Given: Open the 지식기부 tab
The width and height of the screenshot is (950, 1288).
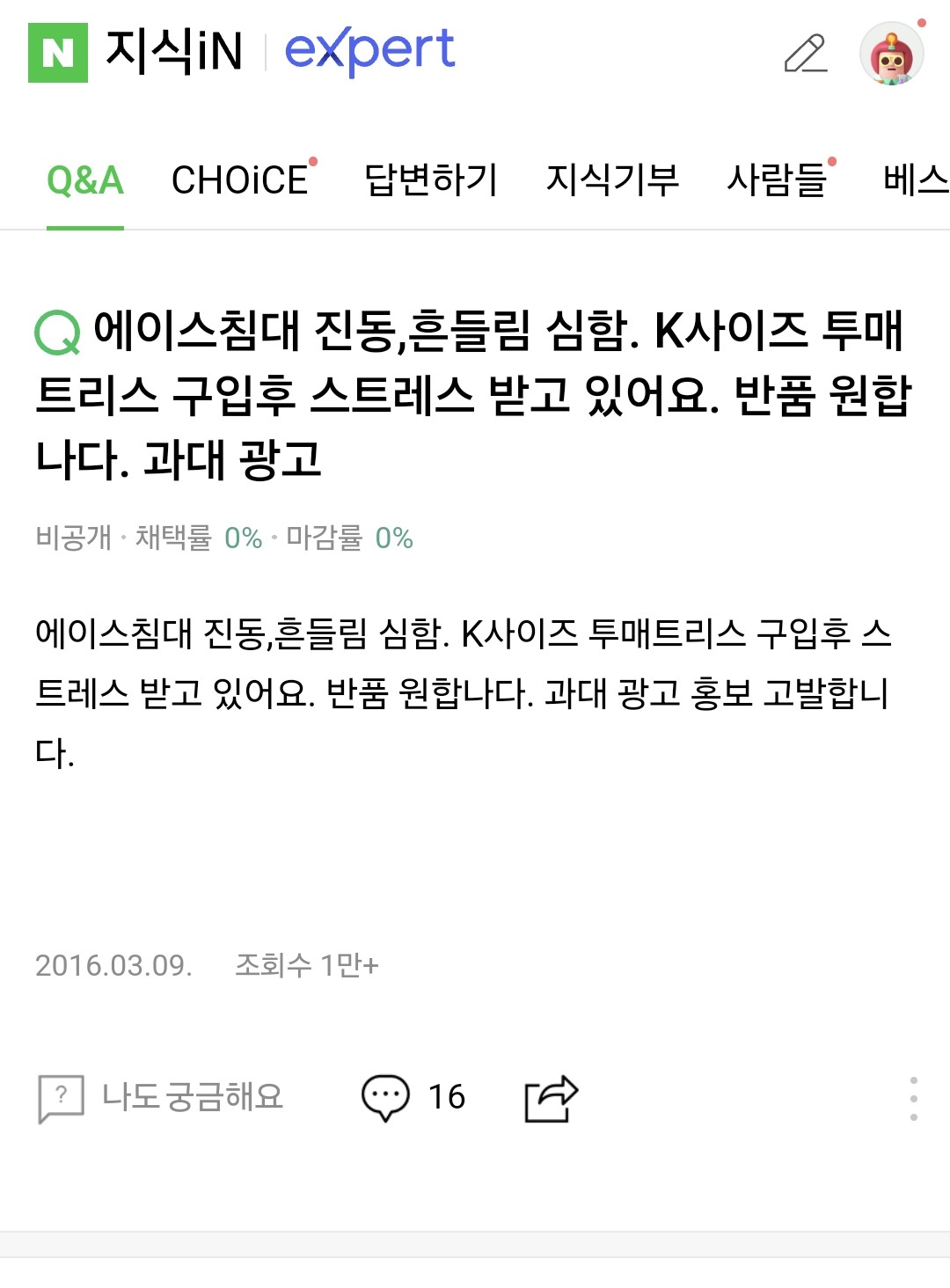Looking at the screenshot, I should point(612,180).
